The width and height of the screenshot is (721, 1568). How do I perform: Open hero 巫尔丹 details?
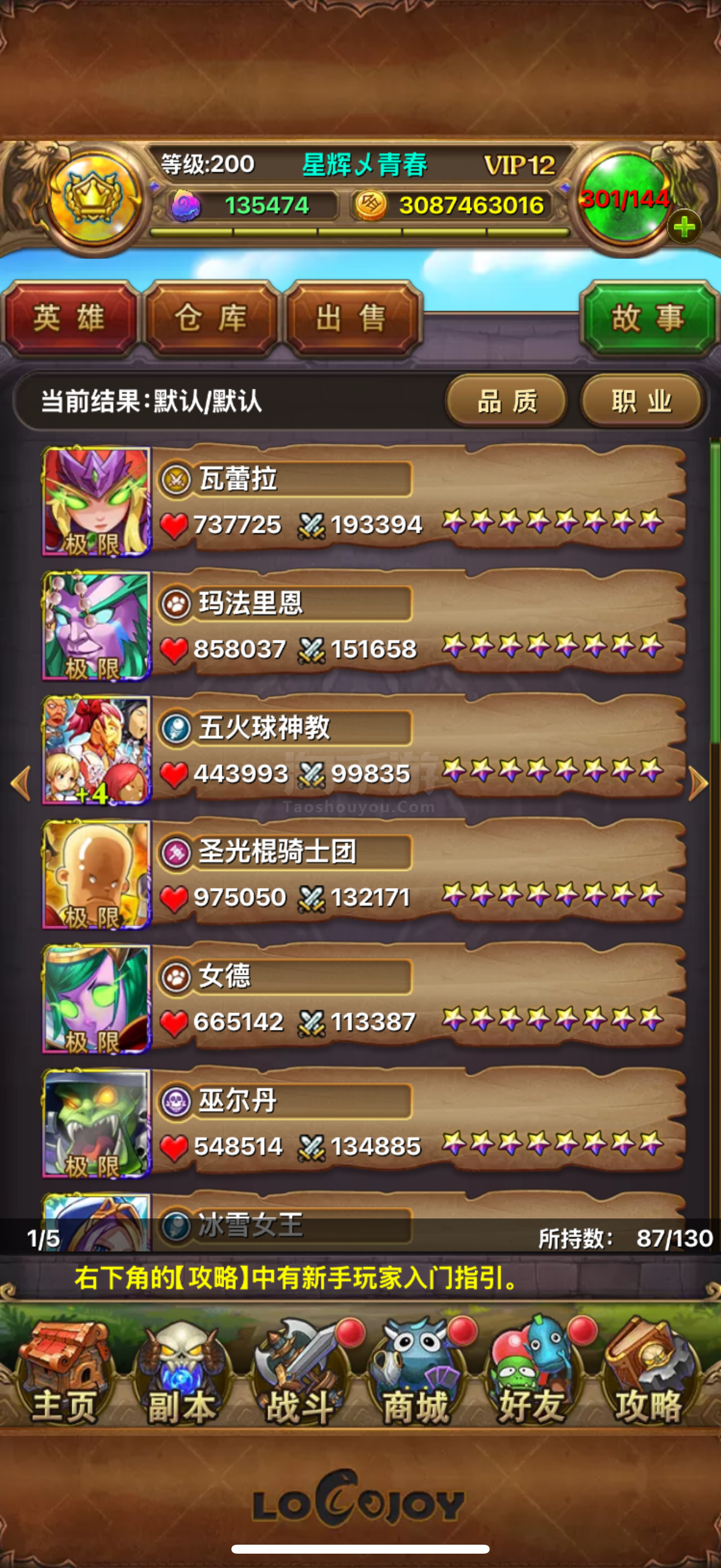point(365,1122)
